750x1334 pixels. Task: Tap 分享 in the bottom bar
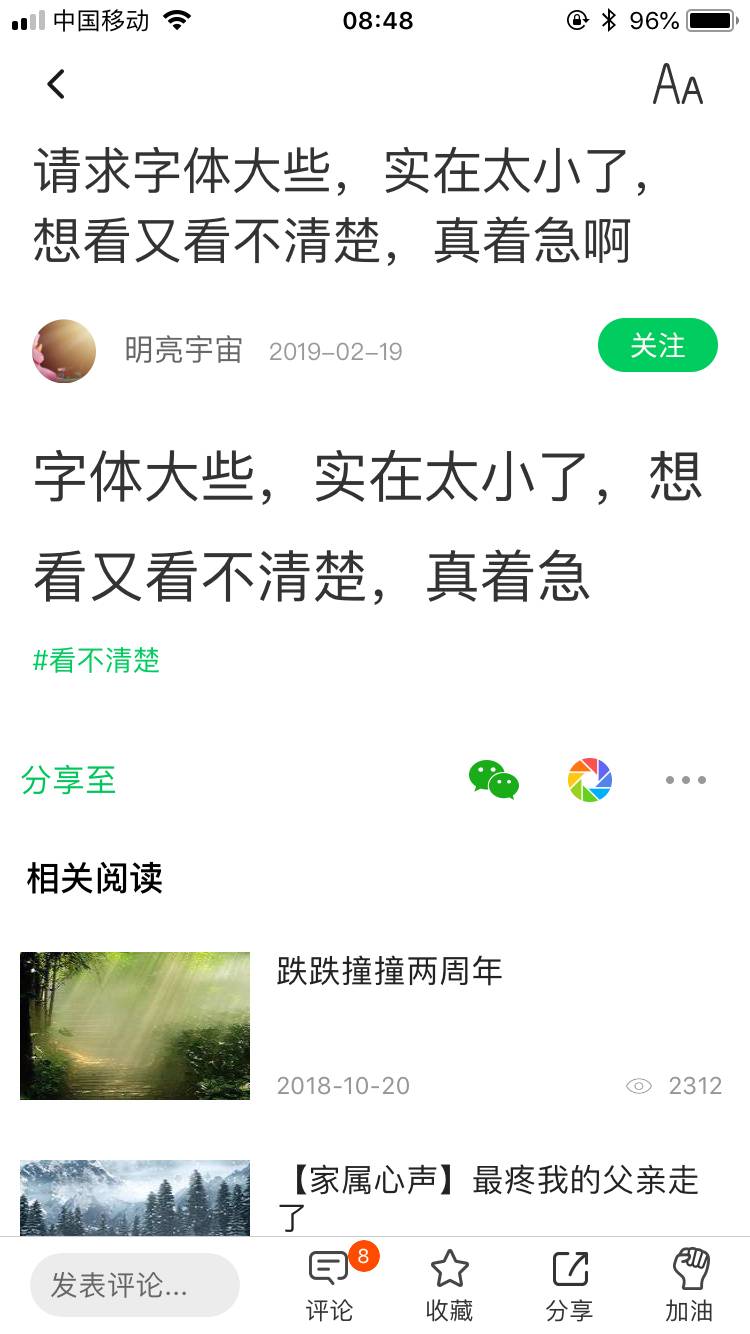tap(570, 1285)
